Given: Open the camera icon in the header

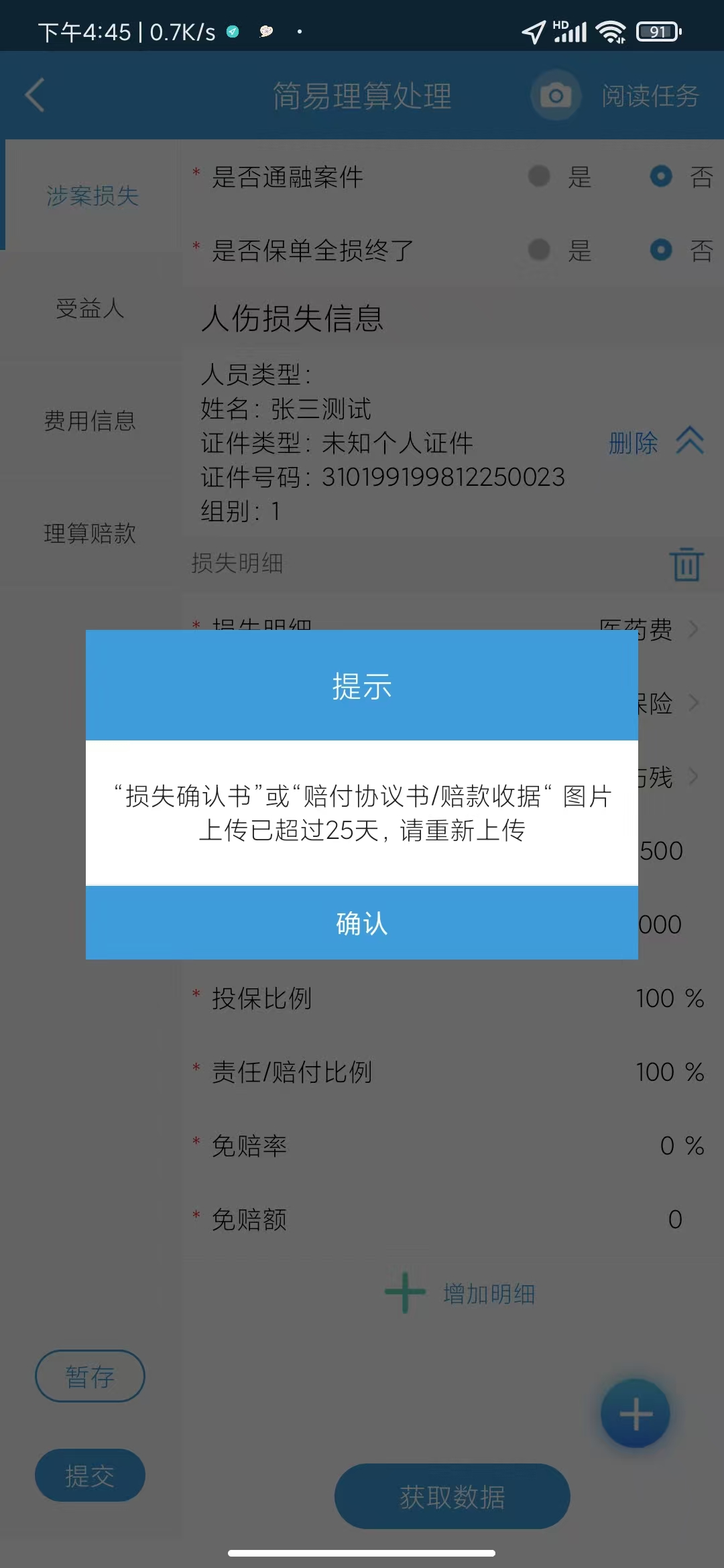Looking at the screenshot, I should tap(555, 95).
